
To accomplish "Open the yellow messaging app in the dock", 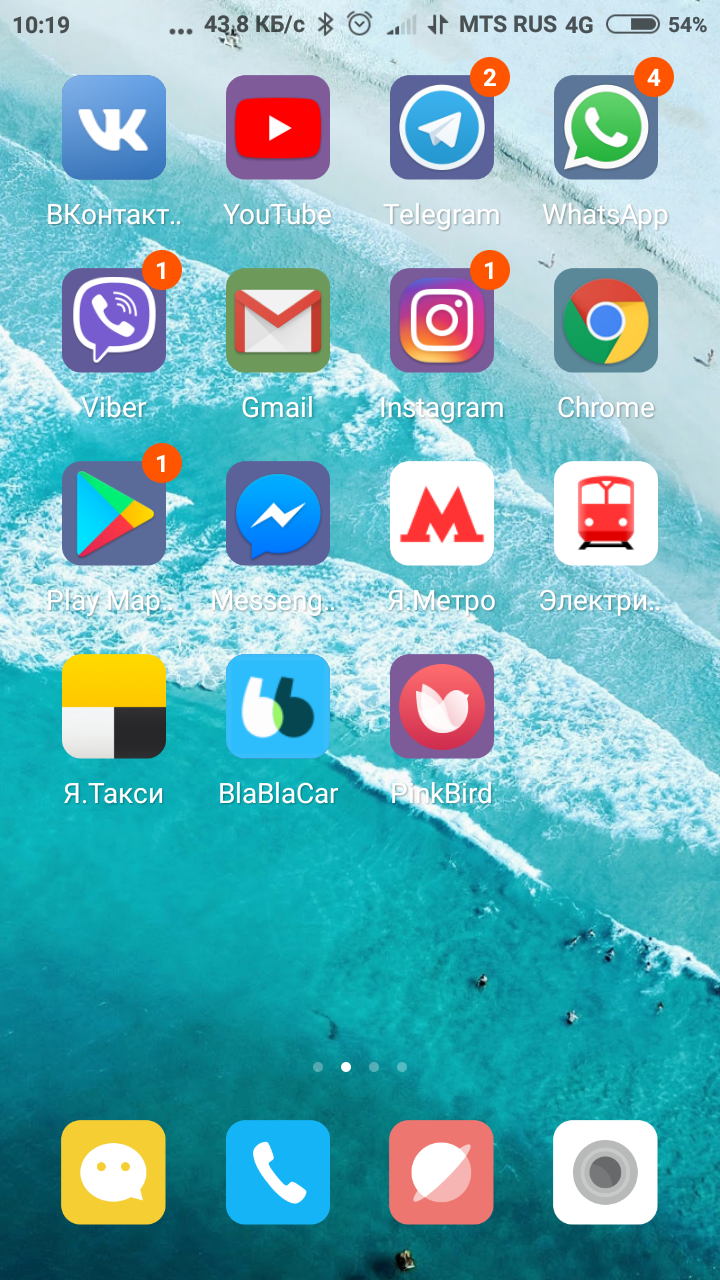I will pos(114,1172).
